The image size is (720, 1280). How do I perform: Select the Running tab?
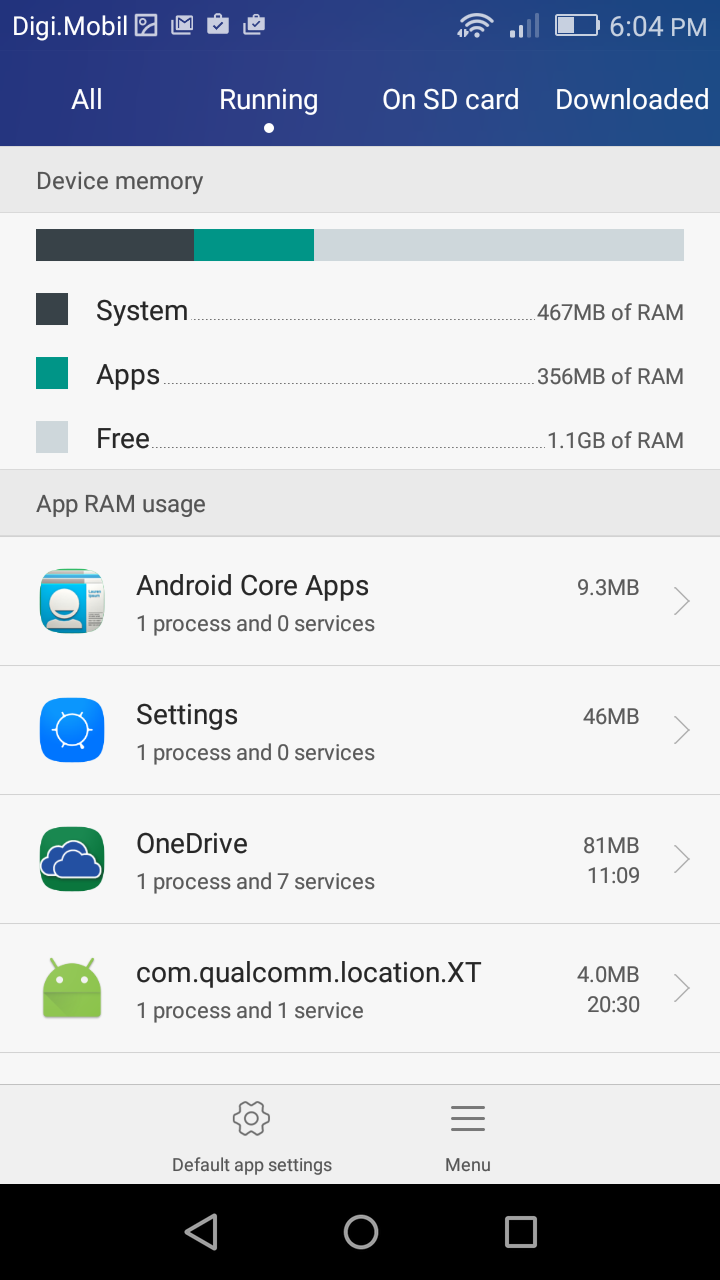click(268, 100)
